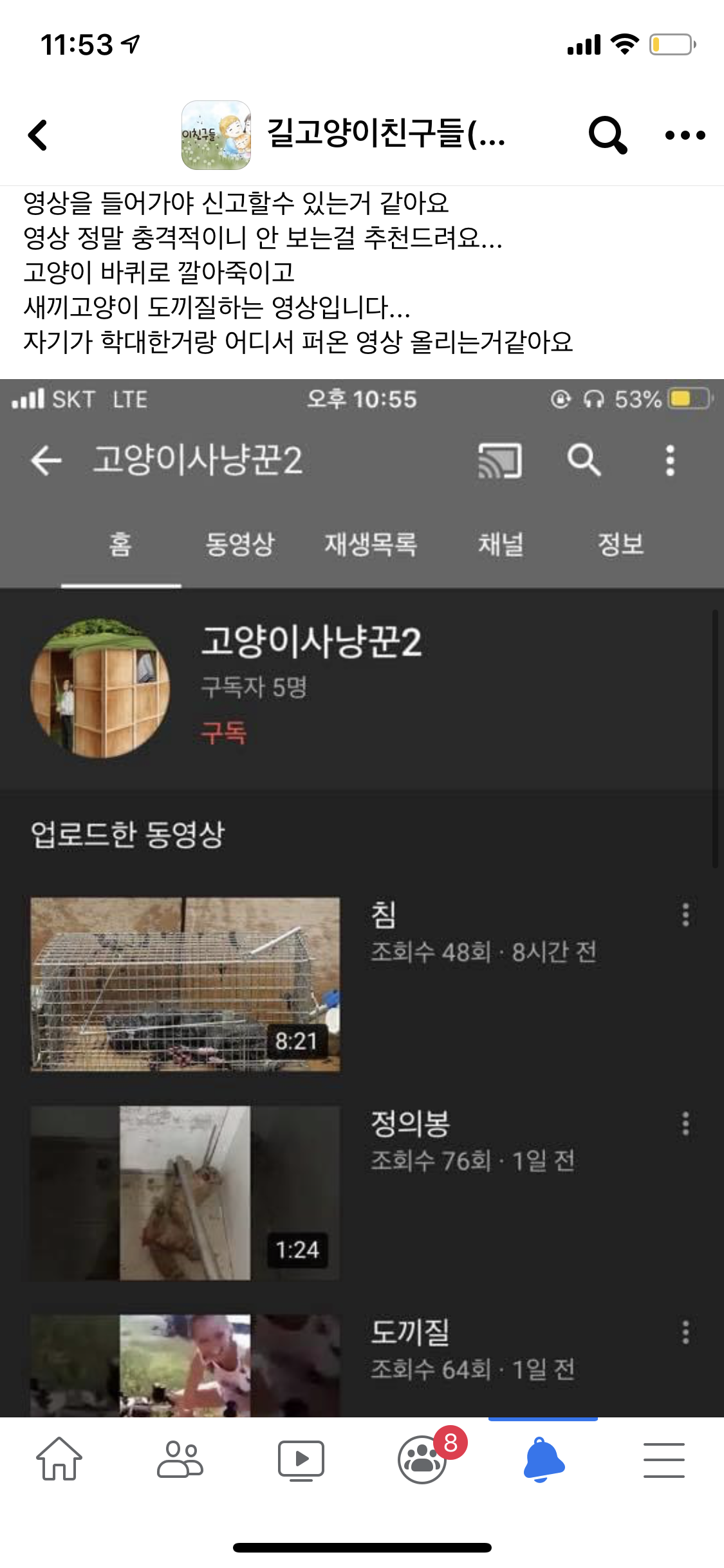Go back from the group page

pos(39,135)
